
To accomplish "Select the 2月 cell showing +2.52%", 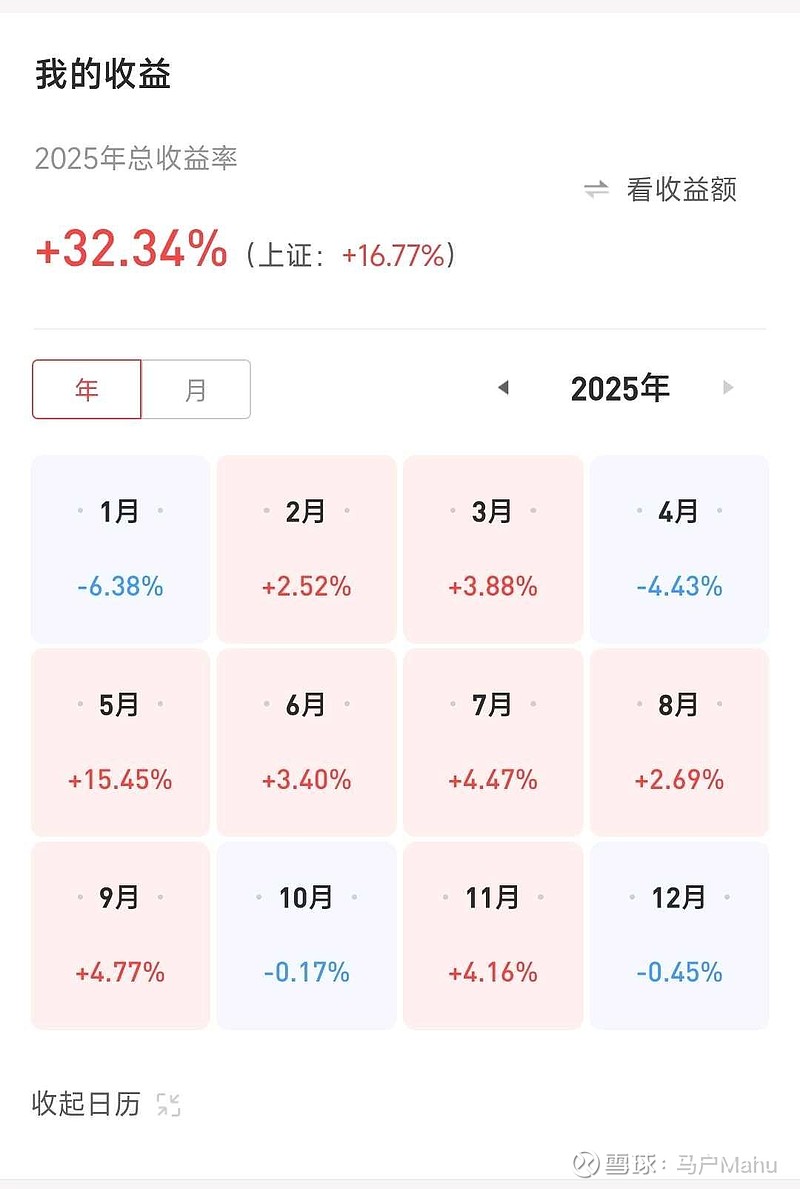I will click(x=306, y=547).
